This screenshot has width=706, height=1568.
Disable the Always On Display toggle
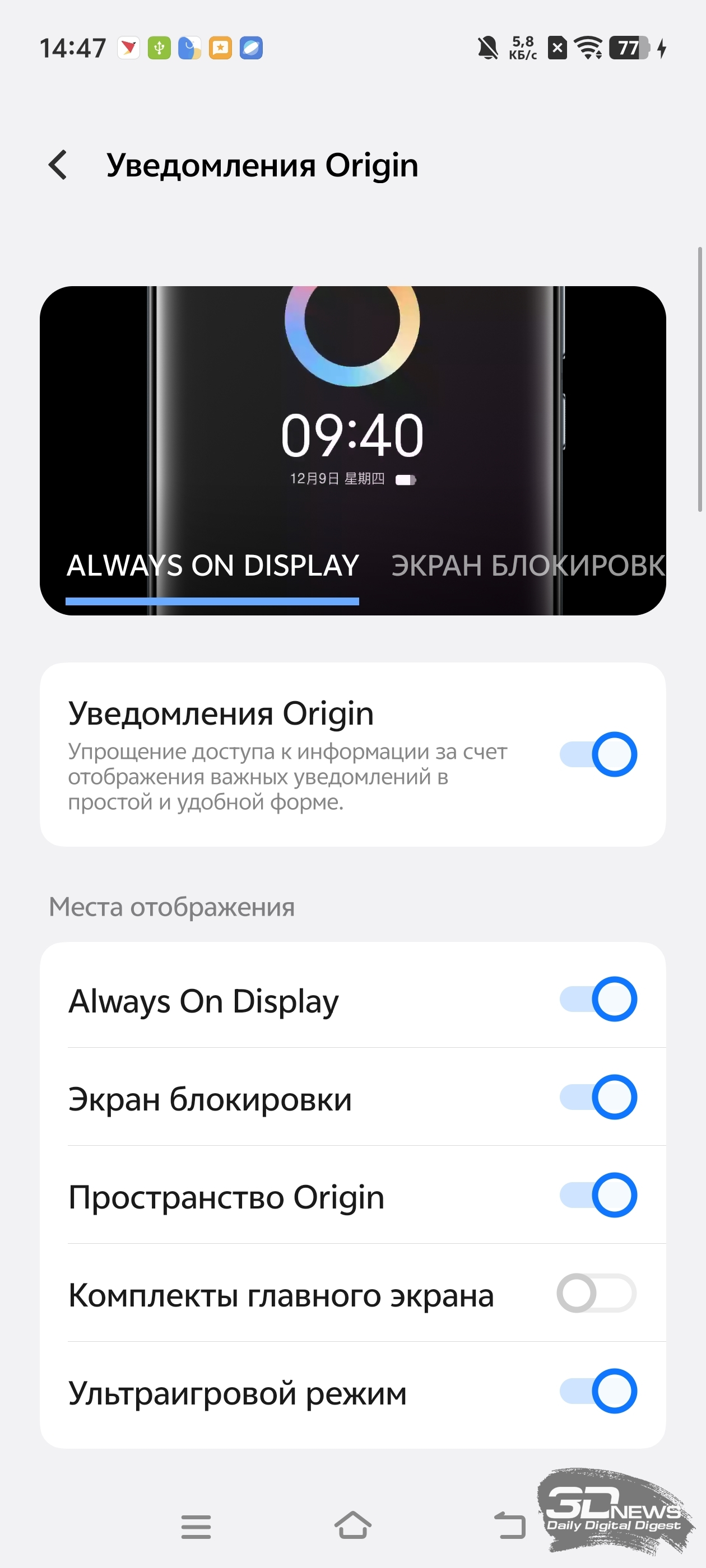pos(598,1000)
